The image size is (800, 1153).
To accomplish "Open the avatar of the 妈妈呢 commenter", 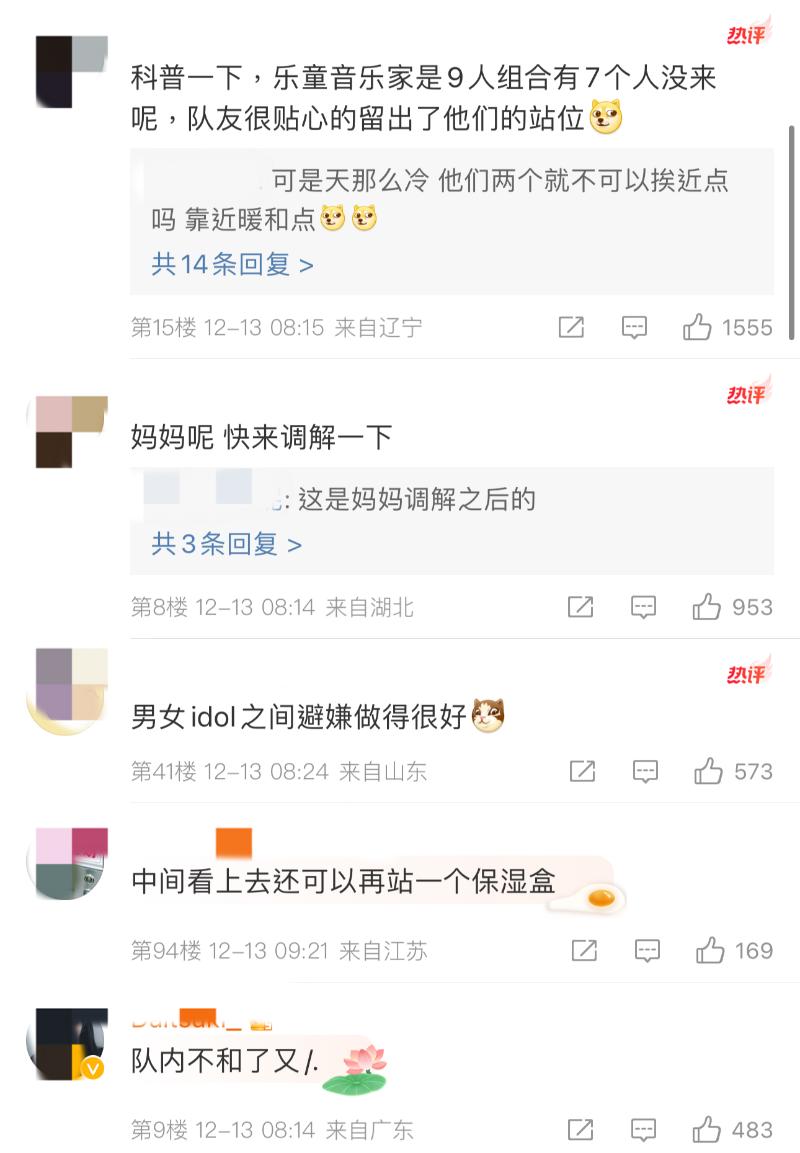I will coord(70,432).
